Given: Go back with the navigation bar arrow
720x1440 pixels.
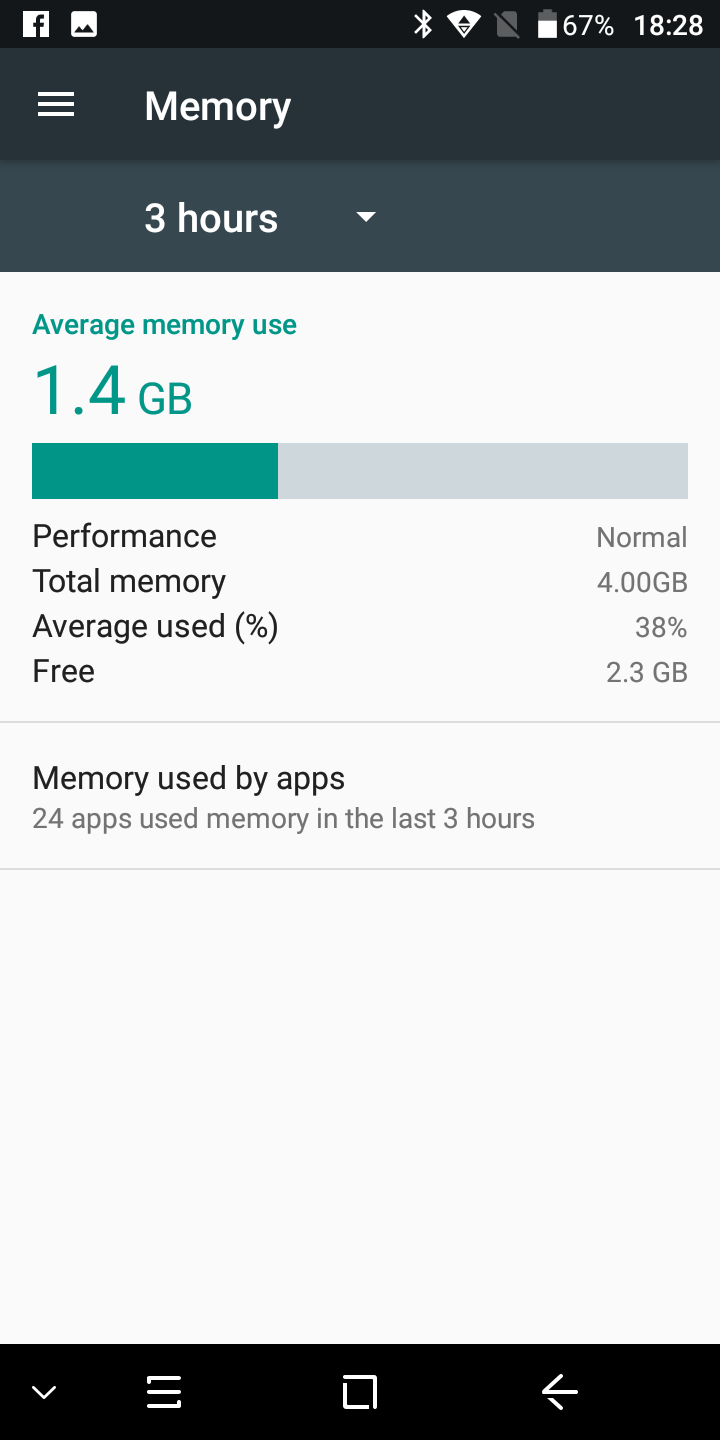Looking at the screenshot, I should click(560, 1391).
